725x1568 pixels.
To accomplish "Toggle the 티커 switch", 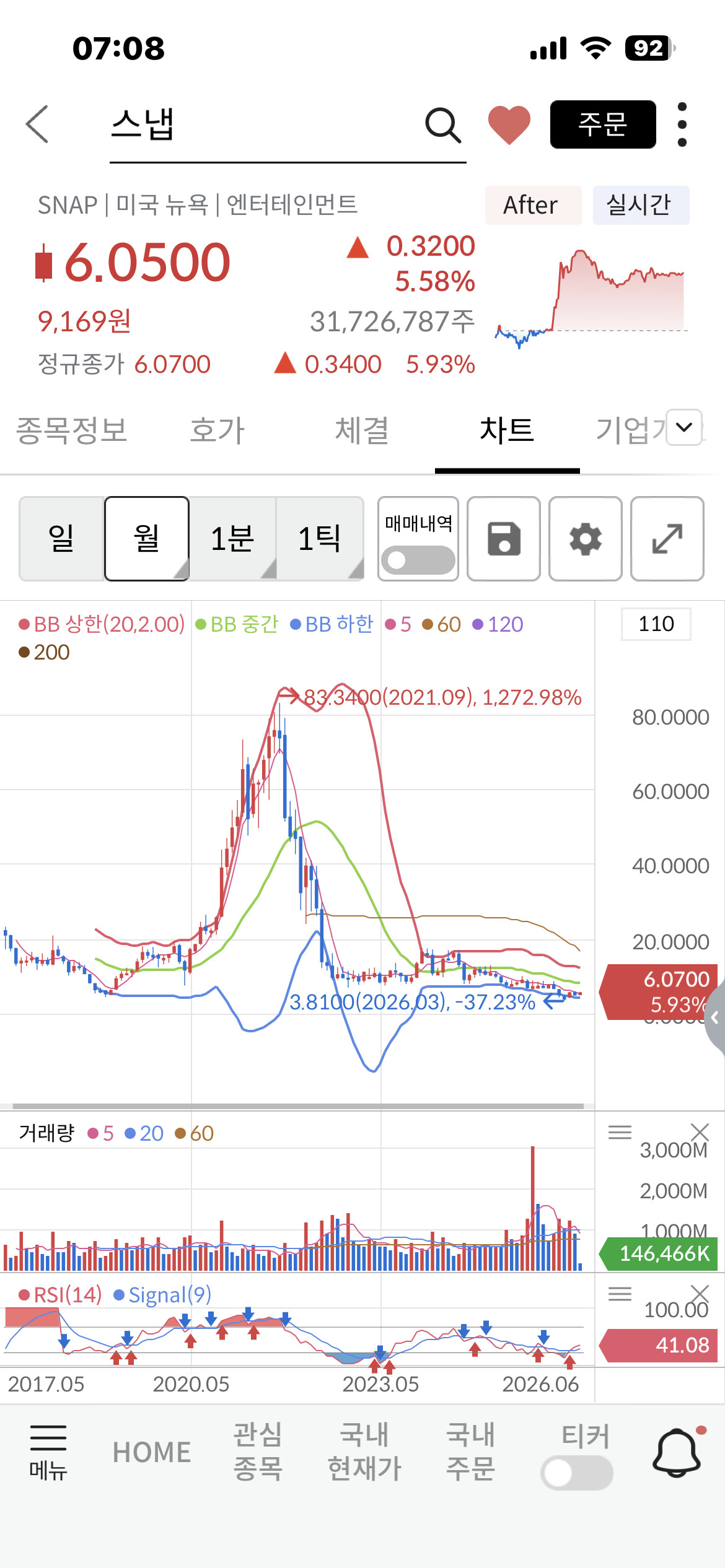I will tap(577, 1473).
